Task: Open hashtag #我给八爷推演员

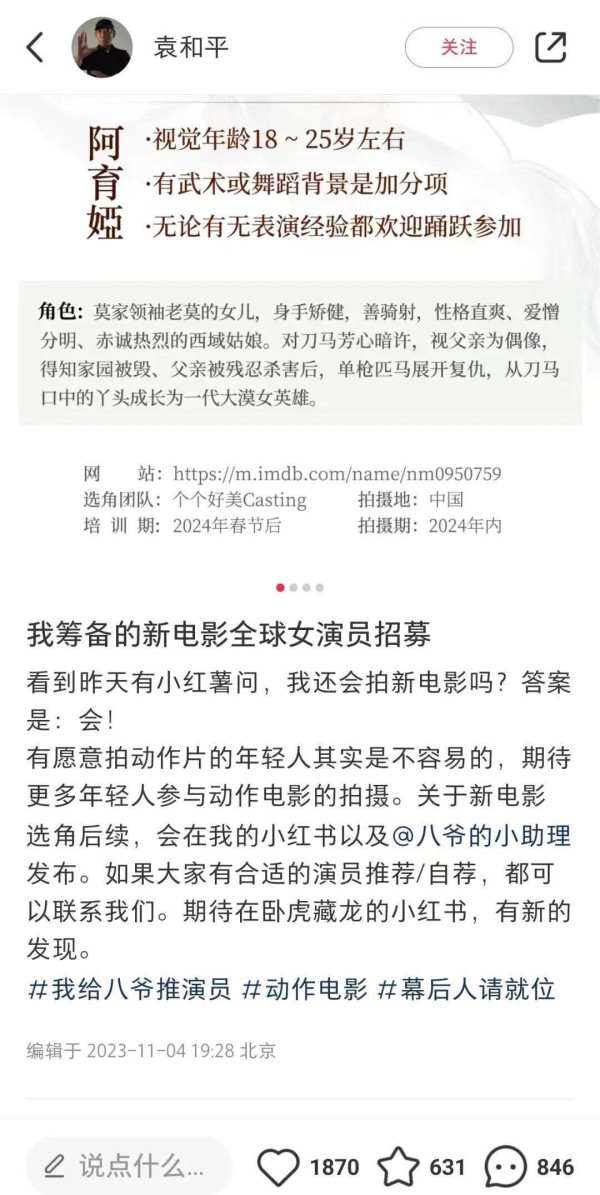Action: click(129, 961)
